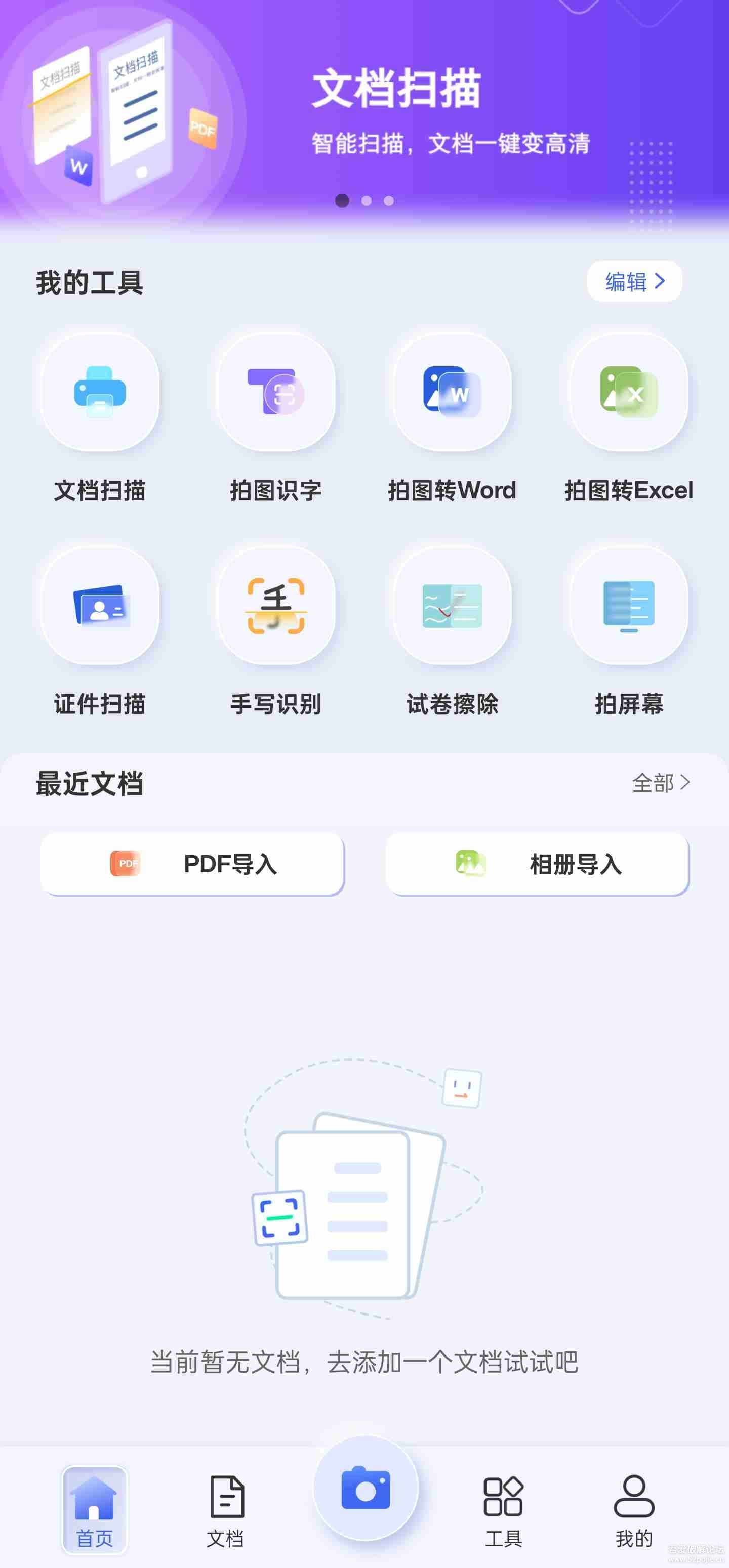View 全部 recent documents
This screenshot has height=1568, width=729.
pyautogui.click(x=661, y=783)
